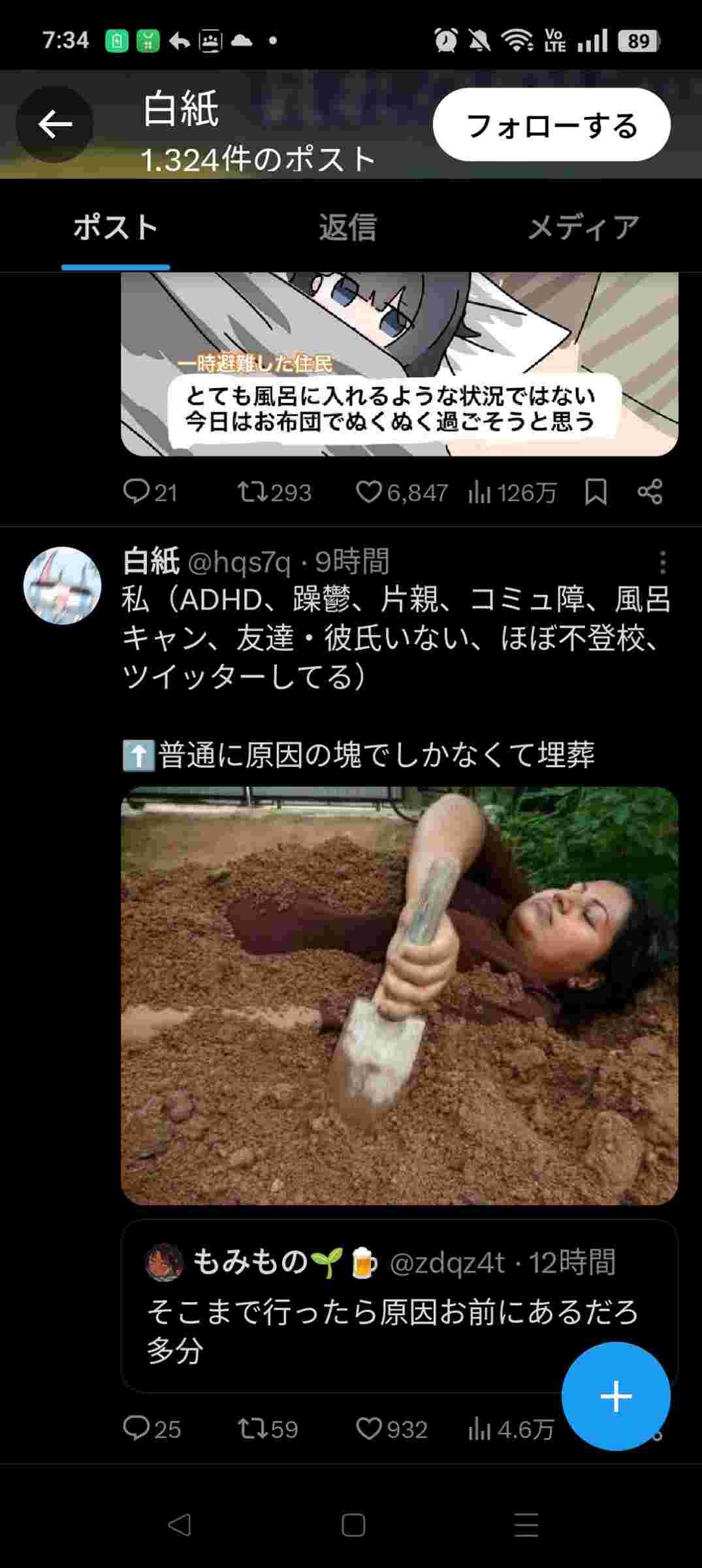Open 白紙's avatar on the ADHD post
The image size is (702, 1568).
(x=63, y=585)
